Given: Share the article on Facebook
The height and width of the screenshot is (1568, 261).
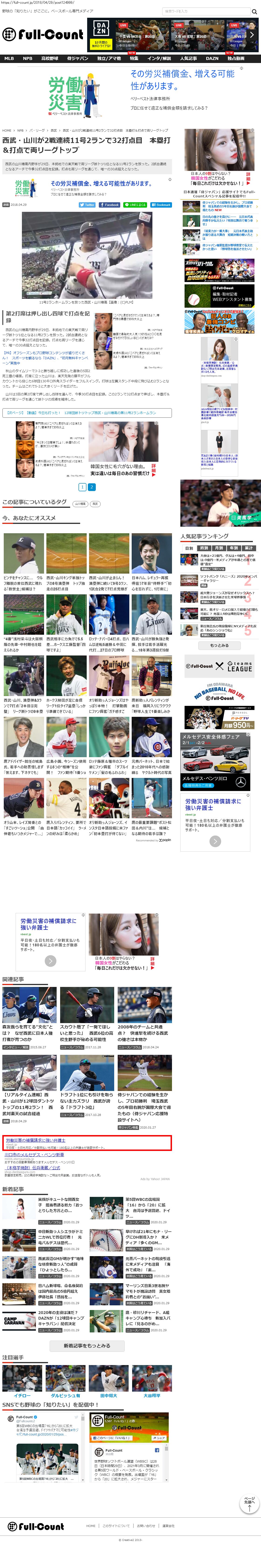Looking at the screenshot, I should point(110,205).
